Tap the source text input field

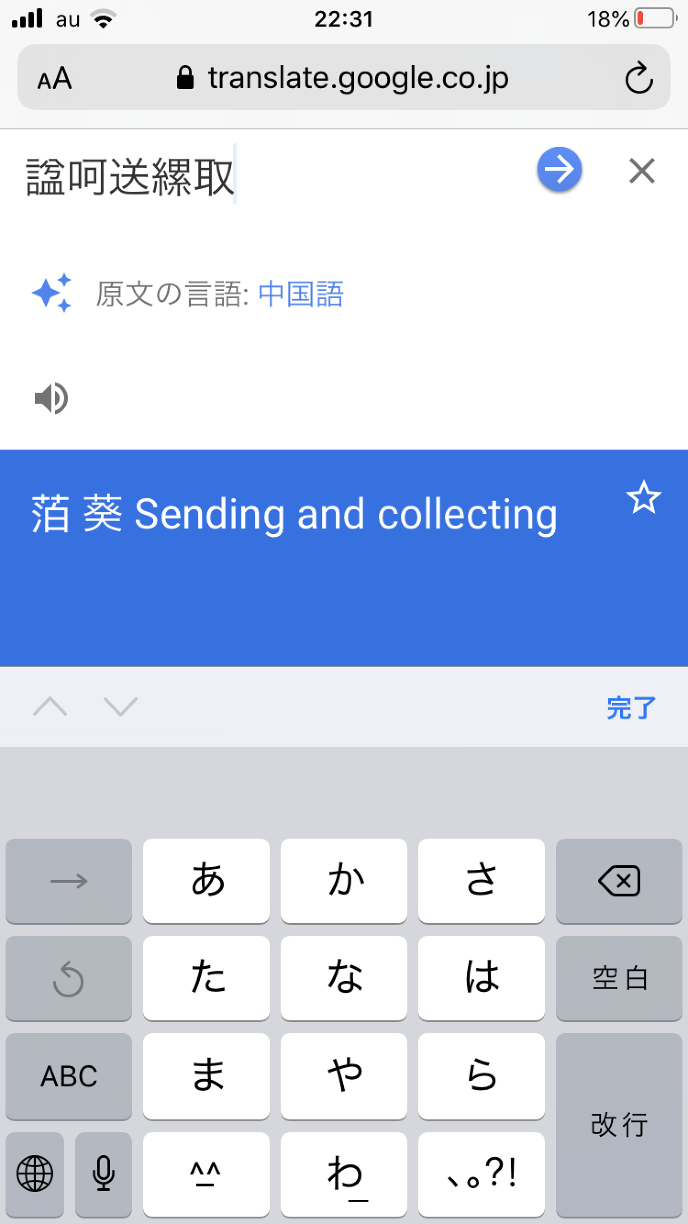[270, 176]
